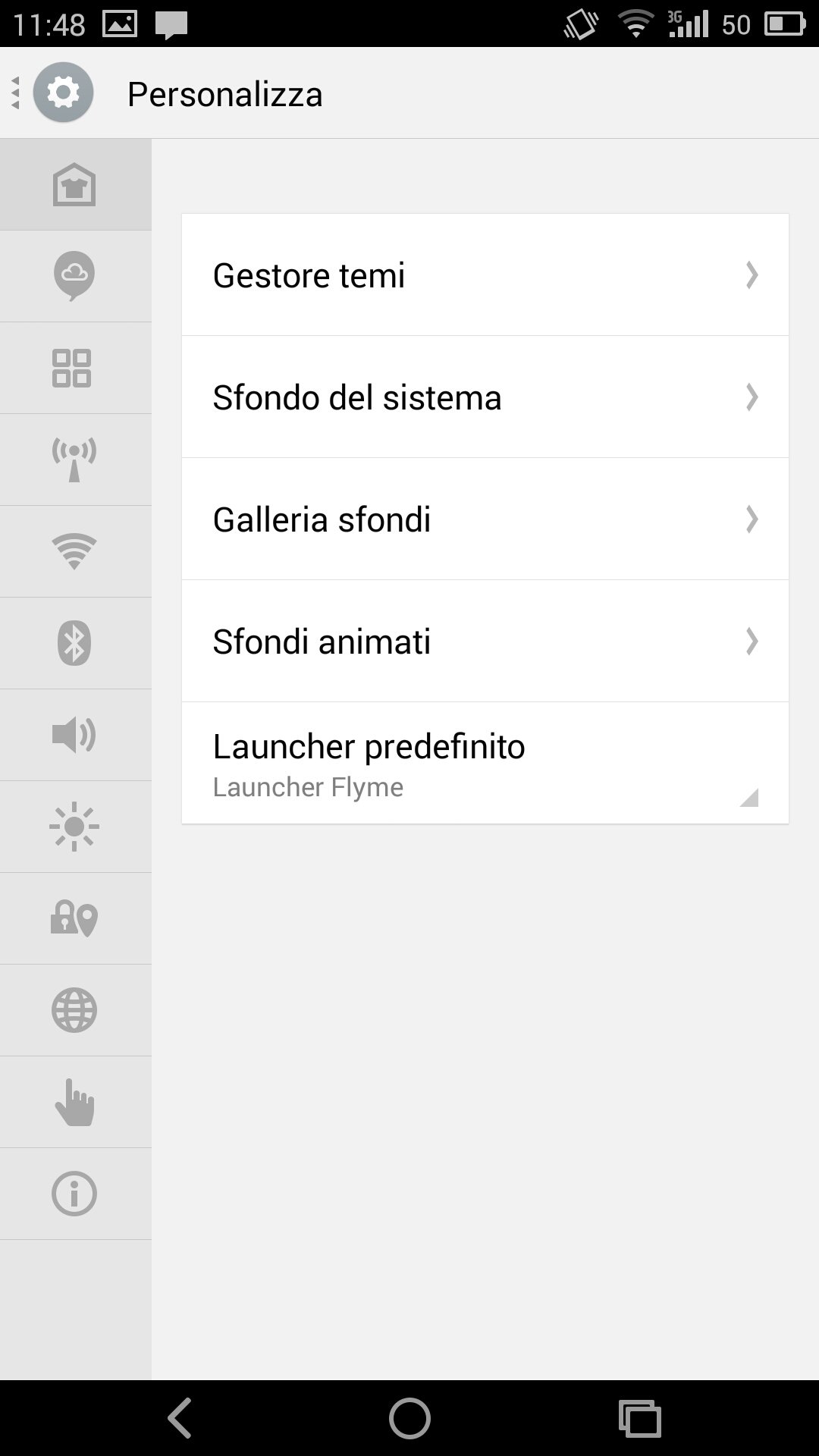819x1456 pixels.
Task: Open the apps grid sidebar section
Action: pos(74,368)
